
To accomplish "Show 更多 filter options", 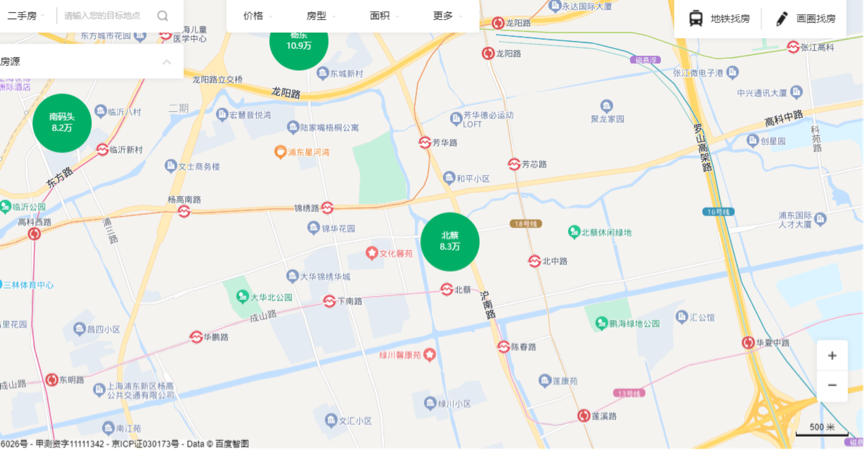I will 447,16.
